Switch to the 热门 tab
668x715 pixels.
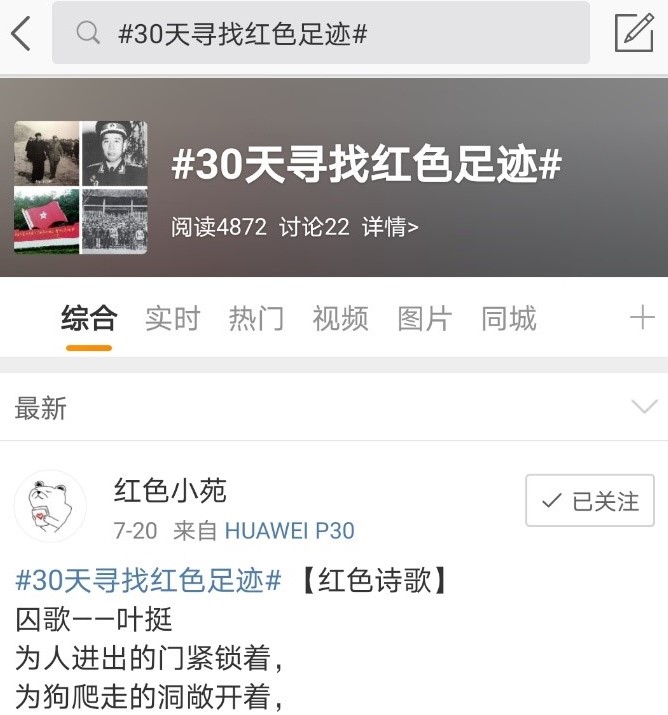(256, 319)
